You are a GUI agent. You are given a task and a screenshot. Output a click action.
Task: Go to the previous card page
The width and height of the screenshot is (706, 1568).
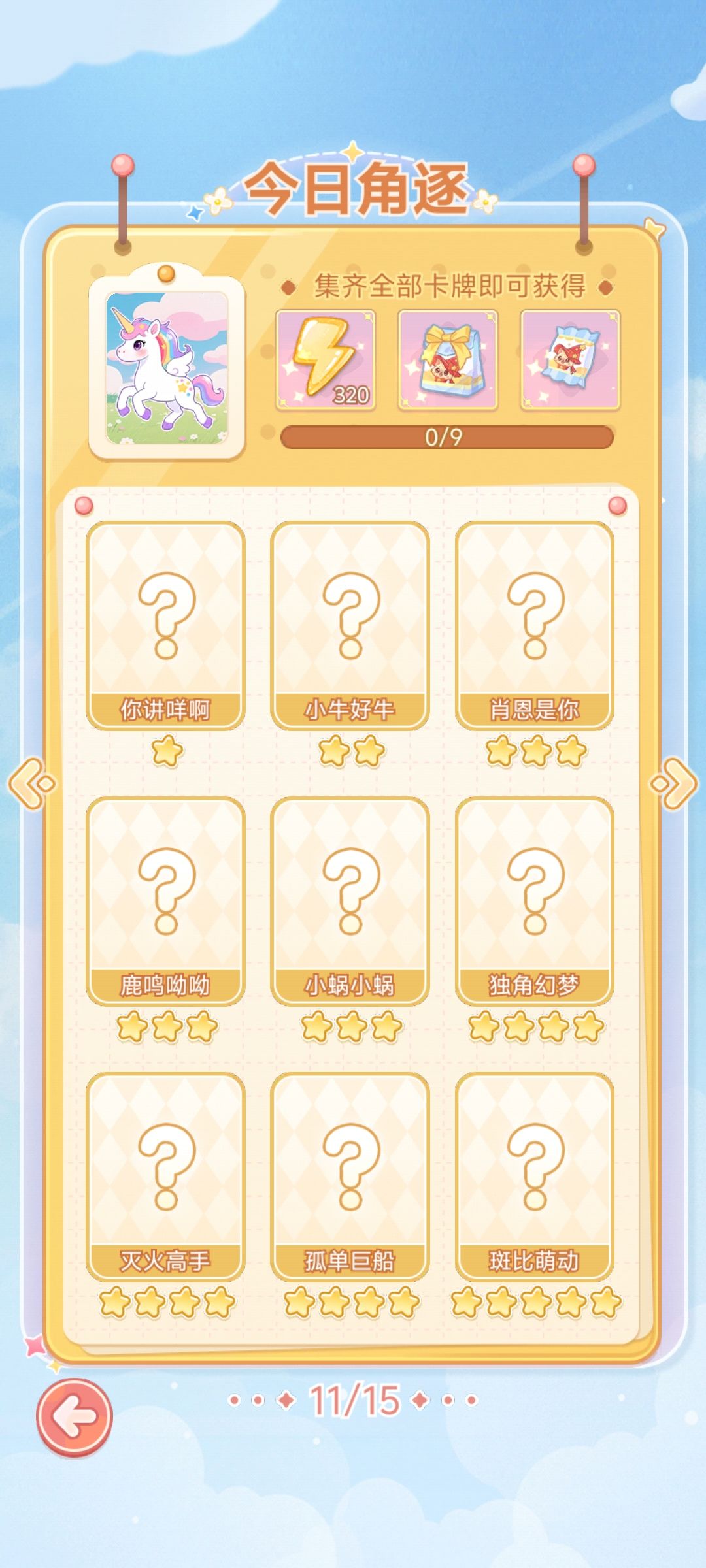coord(31,783)
